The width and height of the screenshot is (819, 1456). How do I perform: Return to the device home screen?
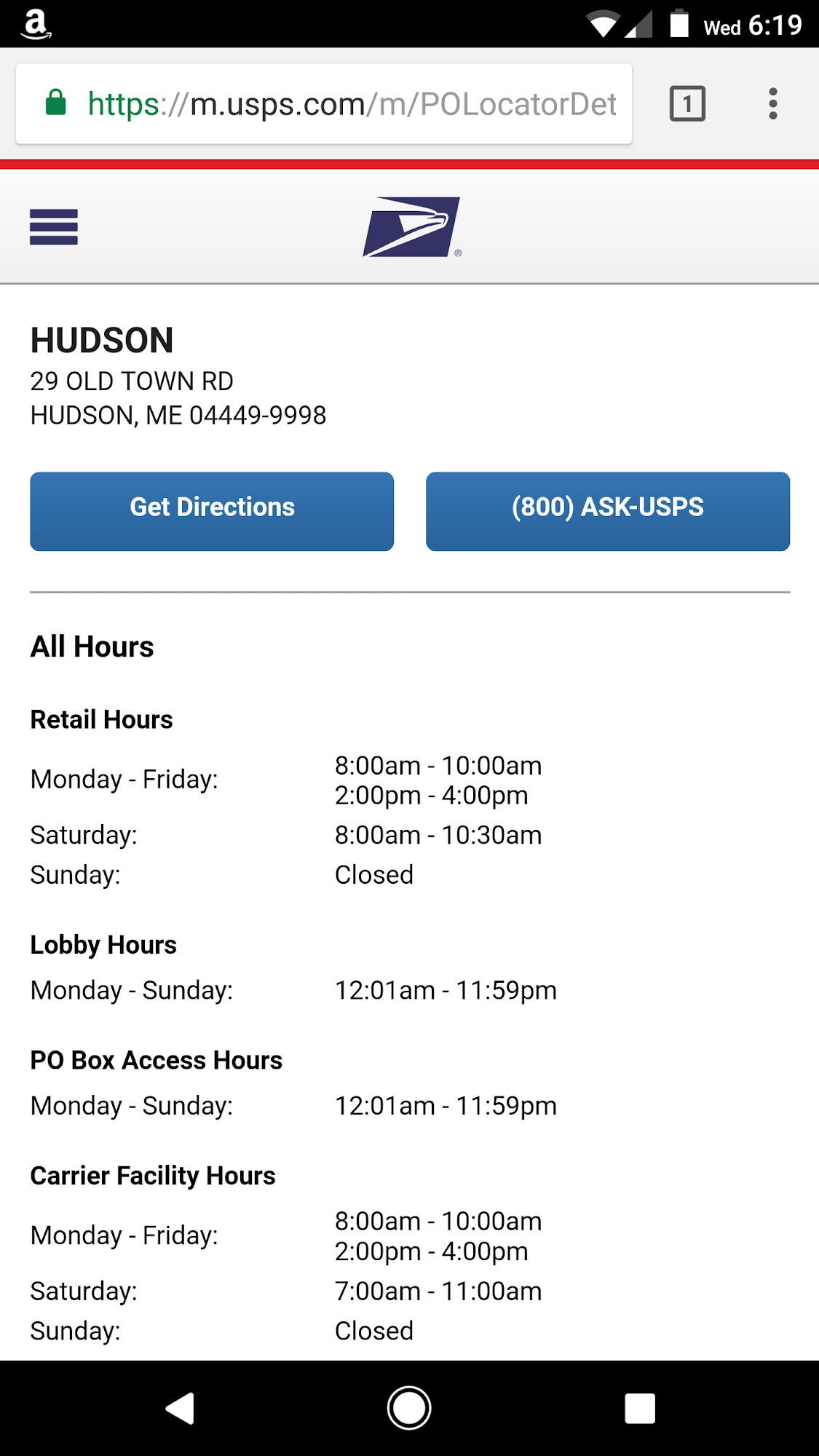click(409, 1408)
